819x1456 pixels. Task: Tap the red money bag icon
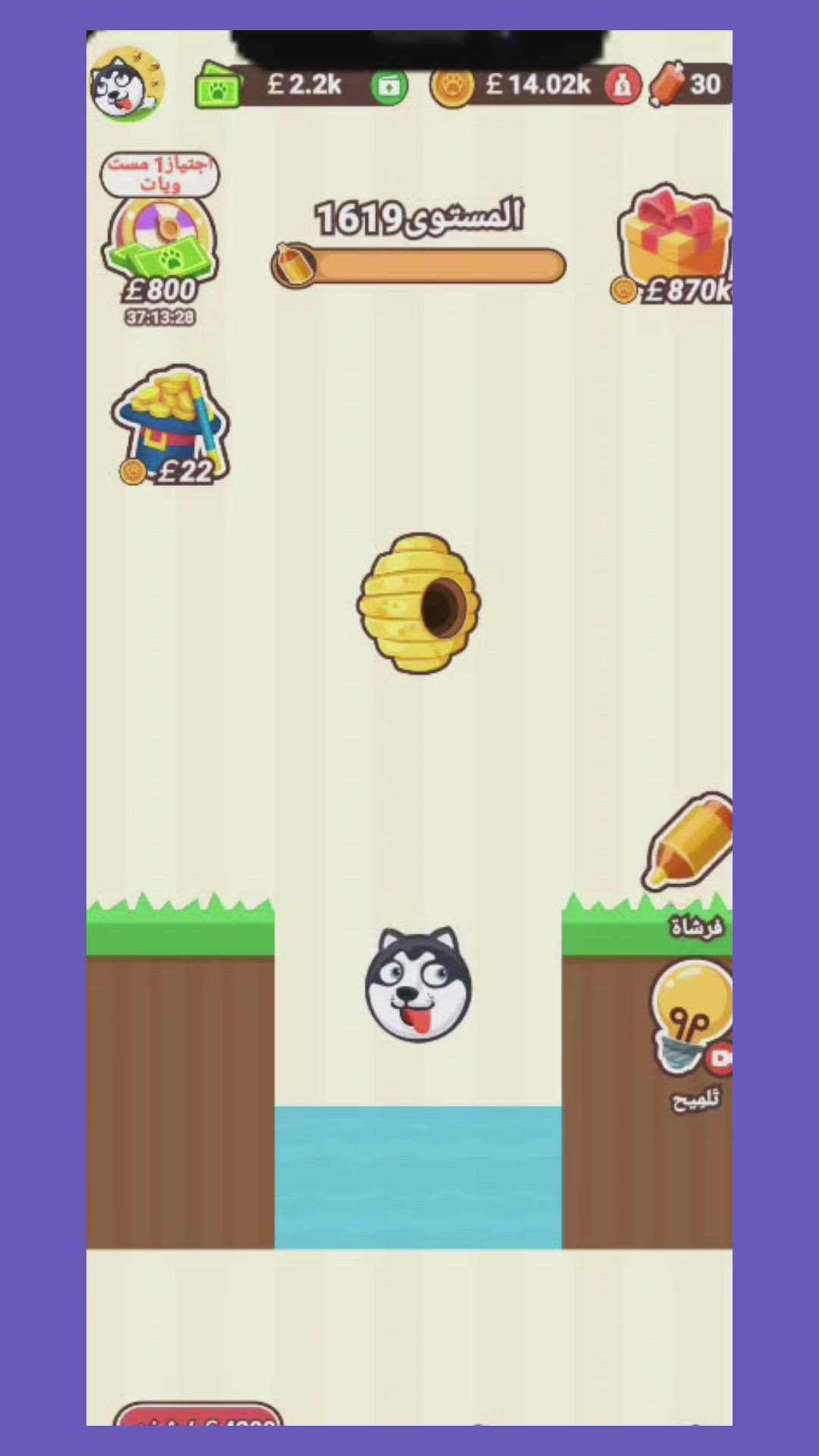(623, 86)
